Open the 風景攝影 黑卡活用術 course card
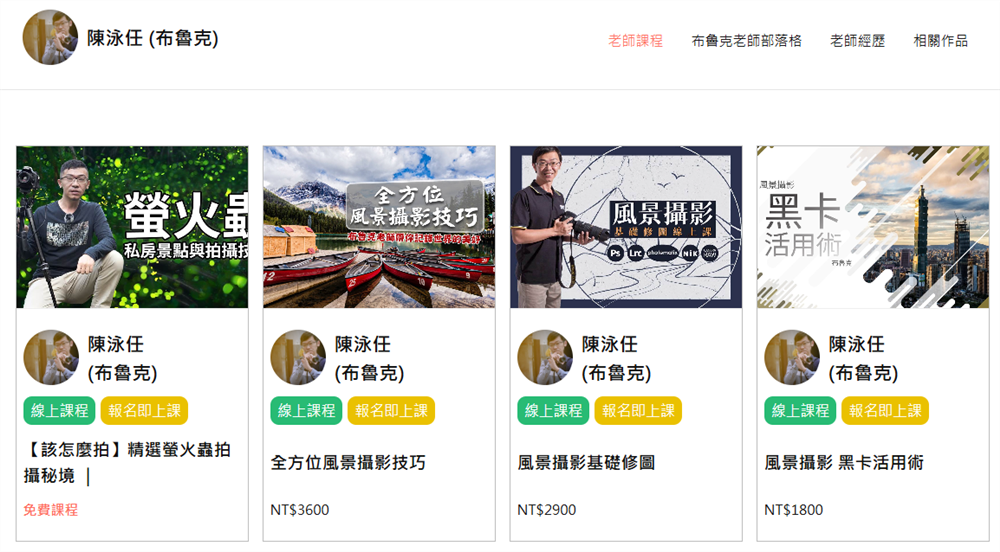The image size is (1000, 552). pos(873,227)
